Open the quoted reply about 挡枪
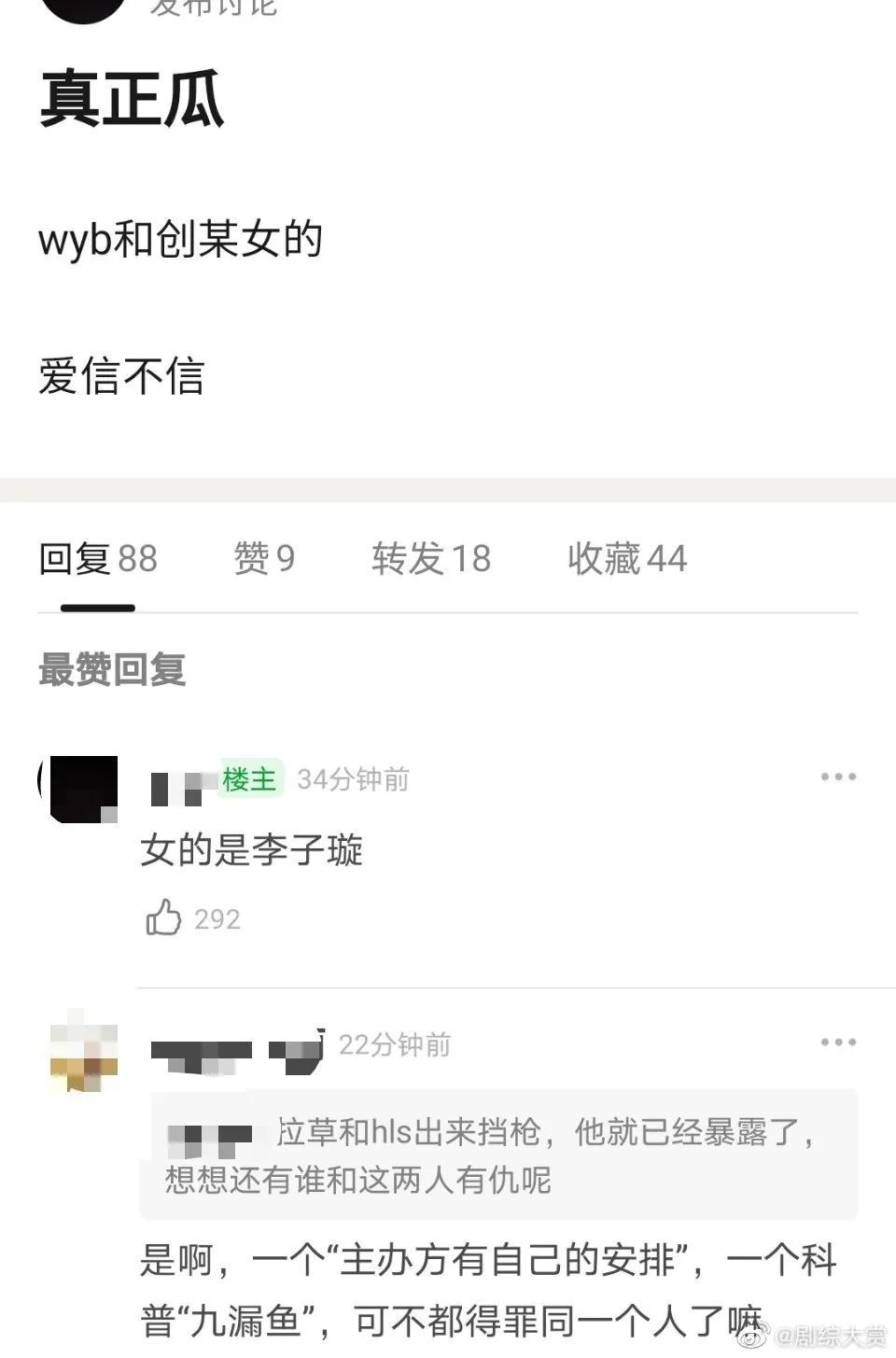Image resolution: width=896 pixels, height=1358 pixels. pyautogui.click(x=497, y=1155)
